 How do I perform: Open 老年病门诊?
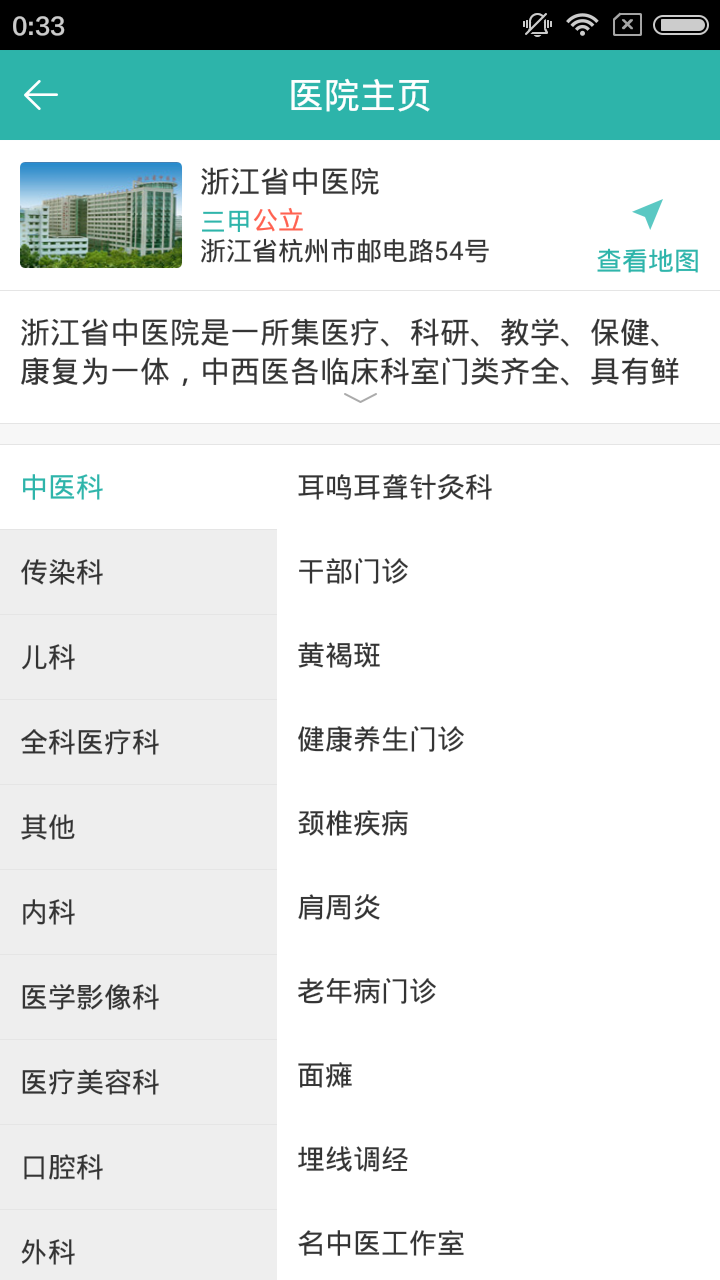[368, 991]
